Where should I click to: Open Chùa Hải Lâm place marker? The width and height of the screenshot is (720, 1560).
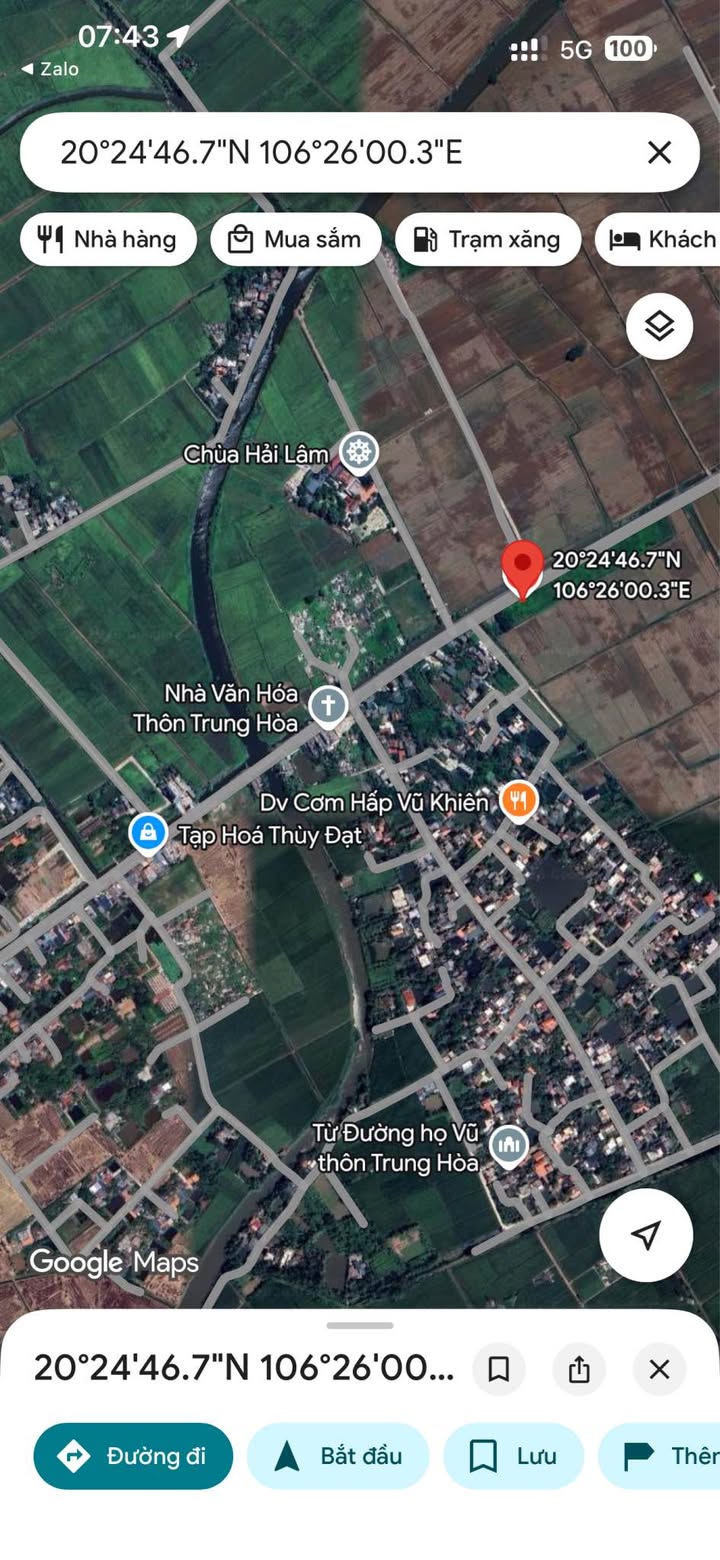(x=357, y=453)
